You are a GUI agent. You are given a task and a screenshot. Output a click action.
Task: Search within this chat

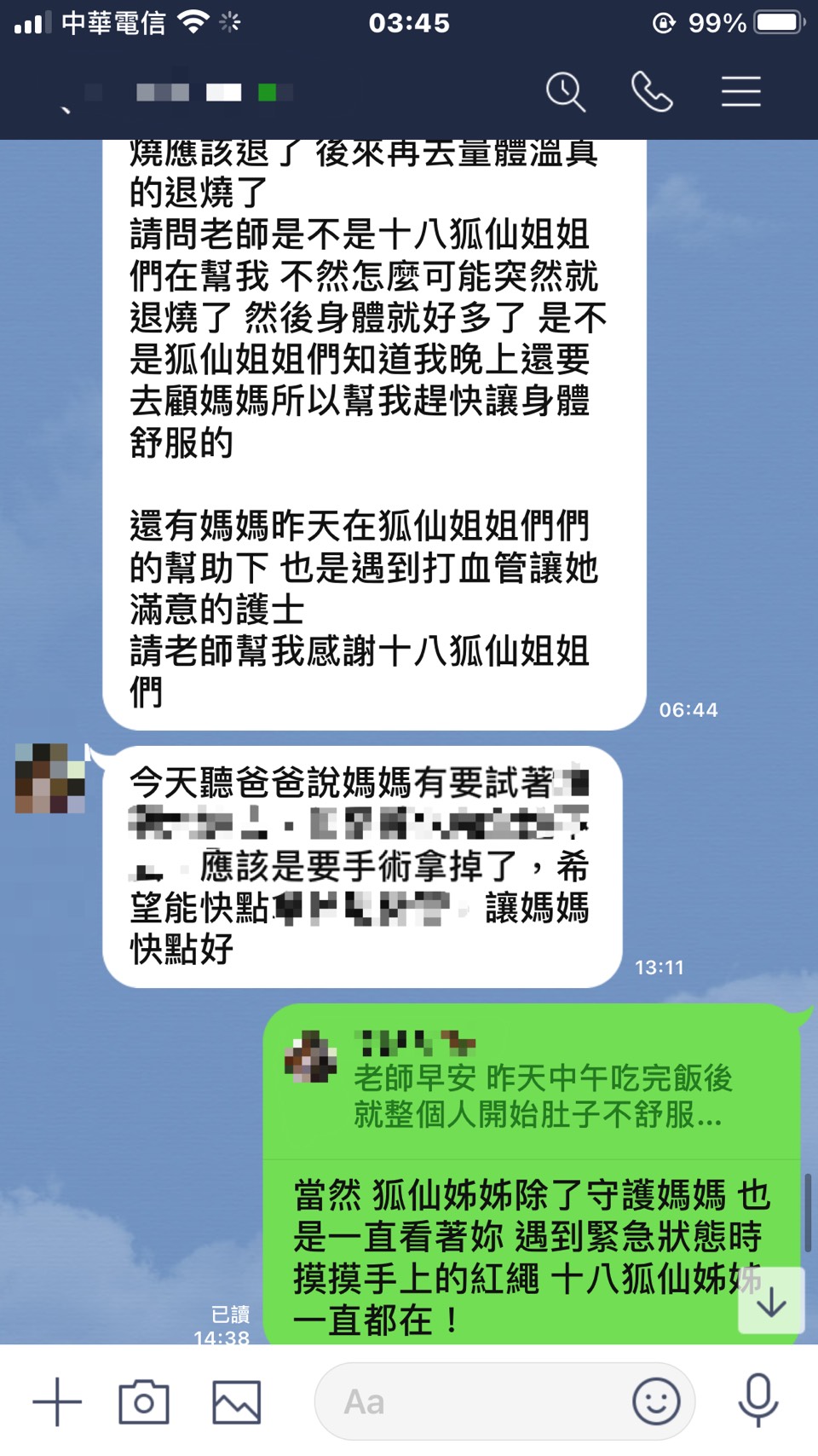point(565,92)
